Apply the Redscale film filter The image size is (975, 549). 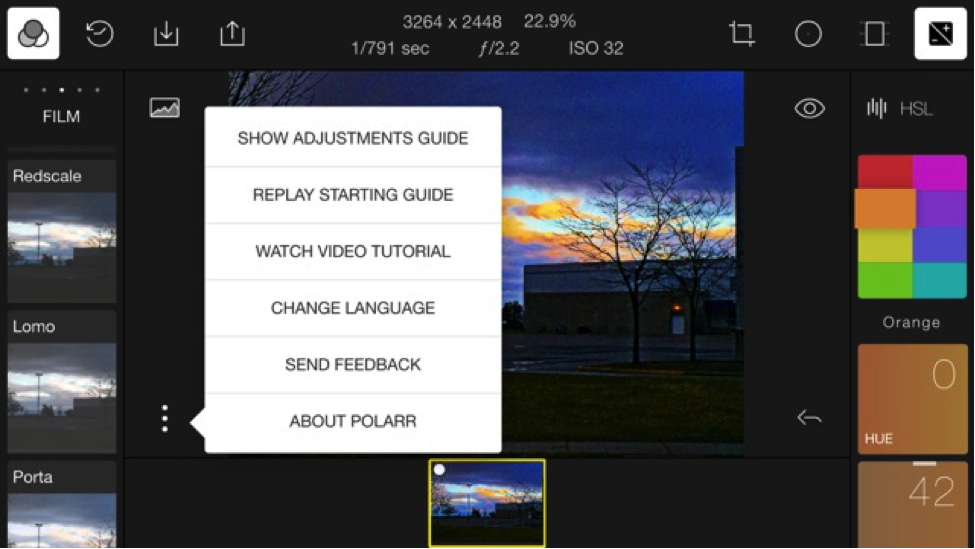coord(62,229)
